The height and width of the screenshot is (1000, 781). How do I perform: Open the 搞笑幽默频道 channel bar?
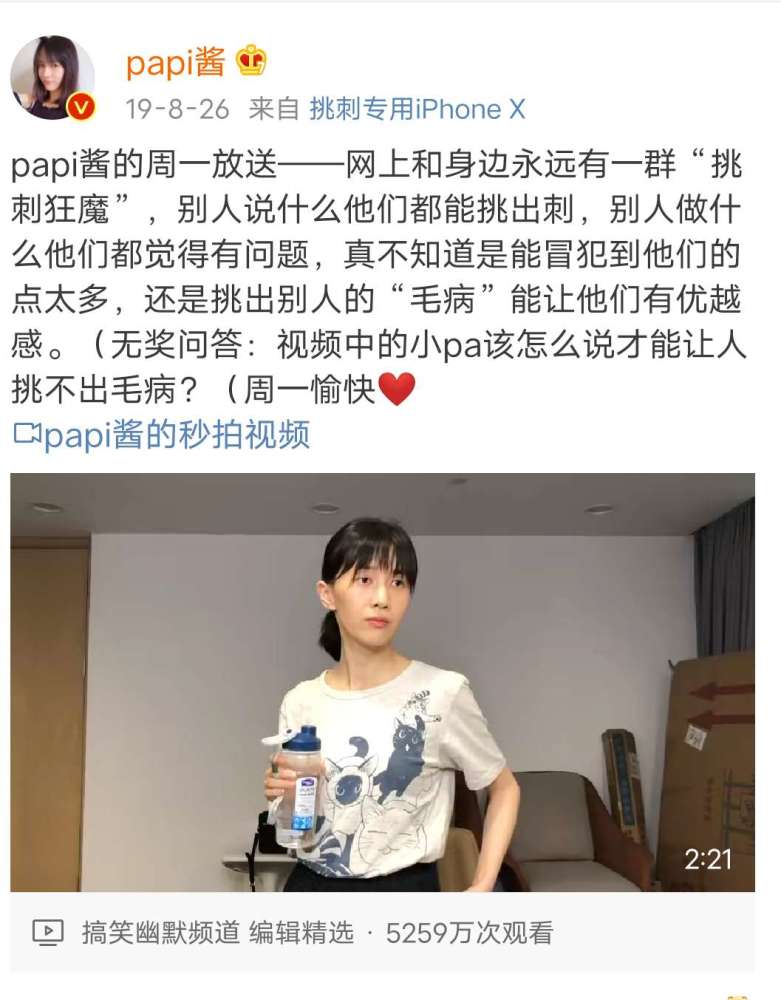pos(383,932)
